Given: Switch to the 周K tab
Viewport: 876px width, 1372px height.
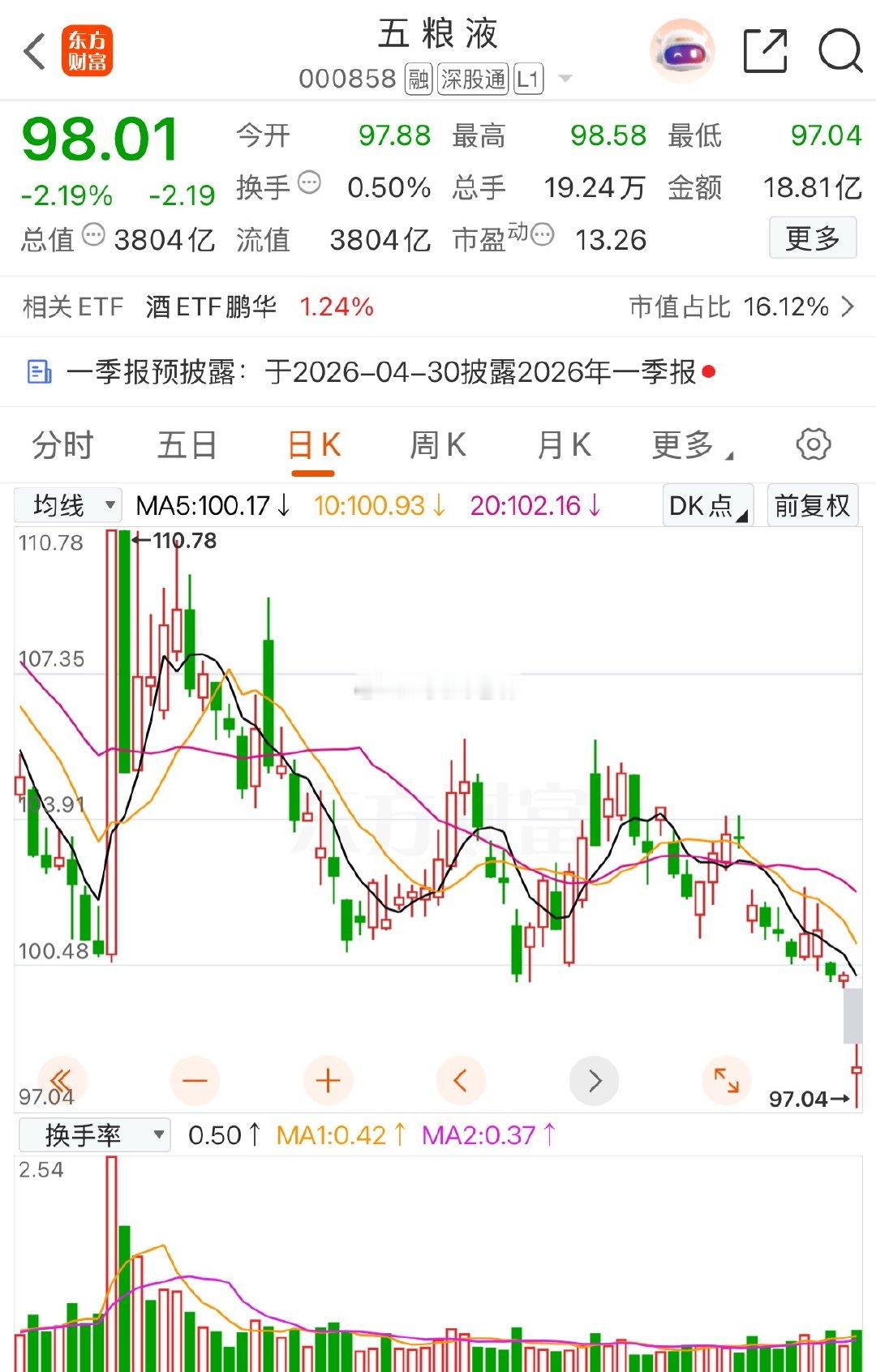Looking at the screenshot, I should coord(437,444).
